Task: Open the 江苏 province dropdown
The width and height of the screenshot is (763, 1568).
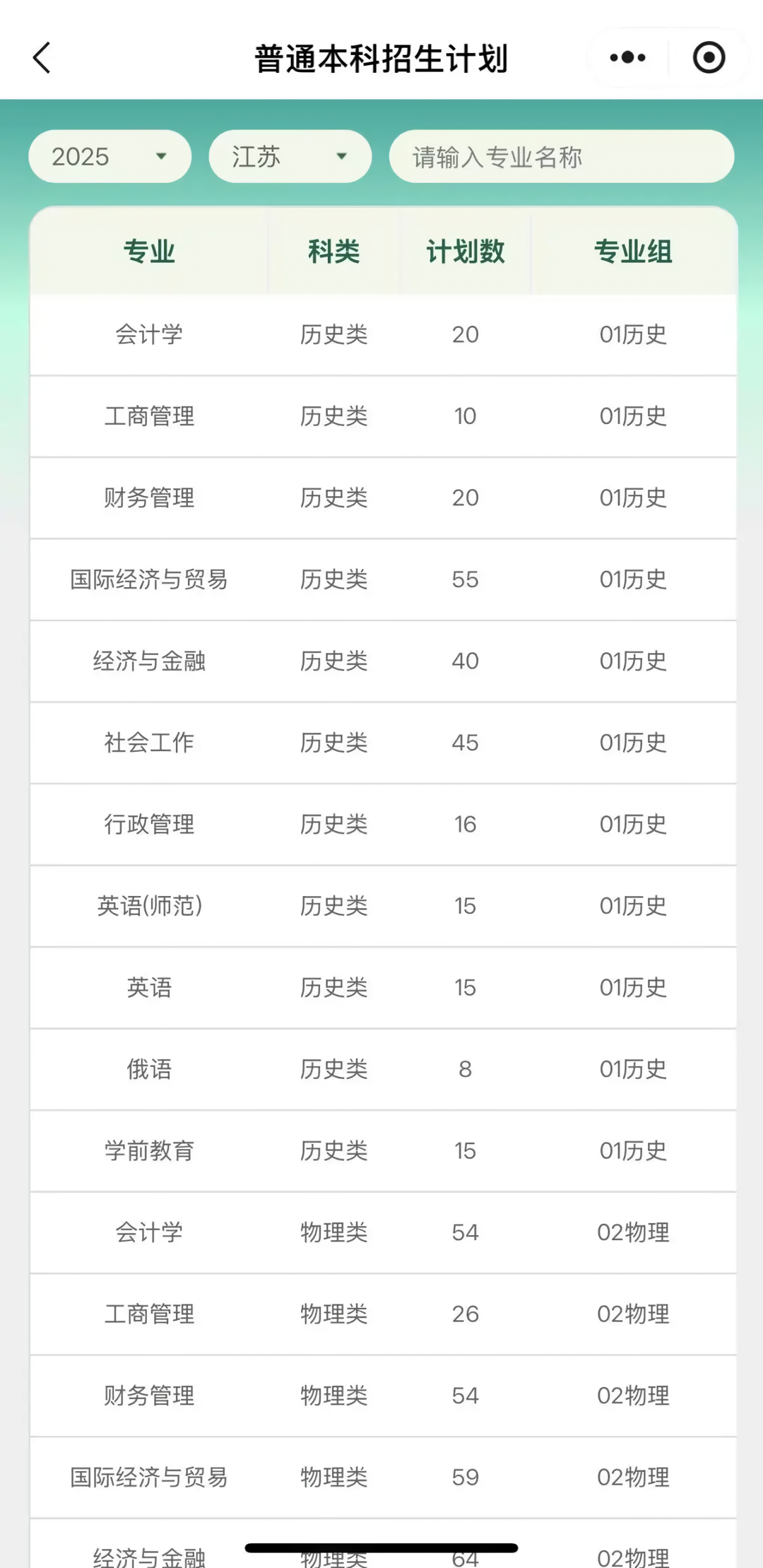Action: (x=290, y=156)
